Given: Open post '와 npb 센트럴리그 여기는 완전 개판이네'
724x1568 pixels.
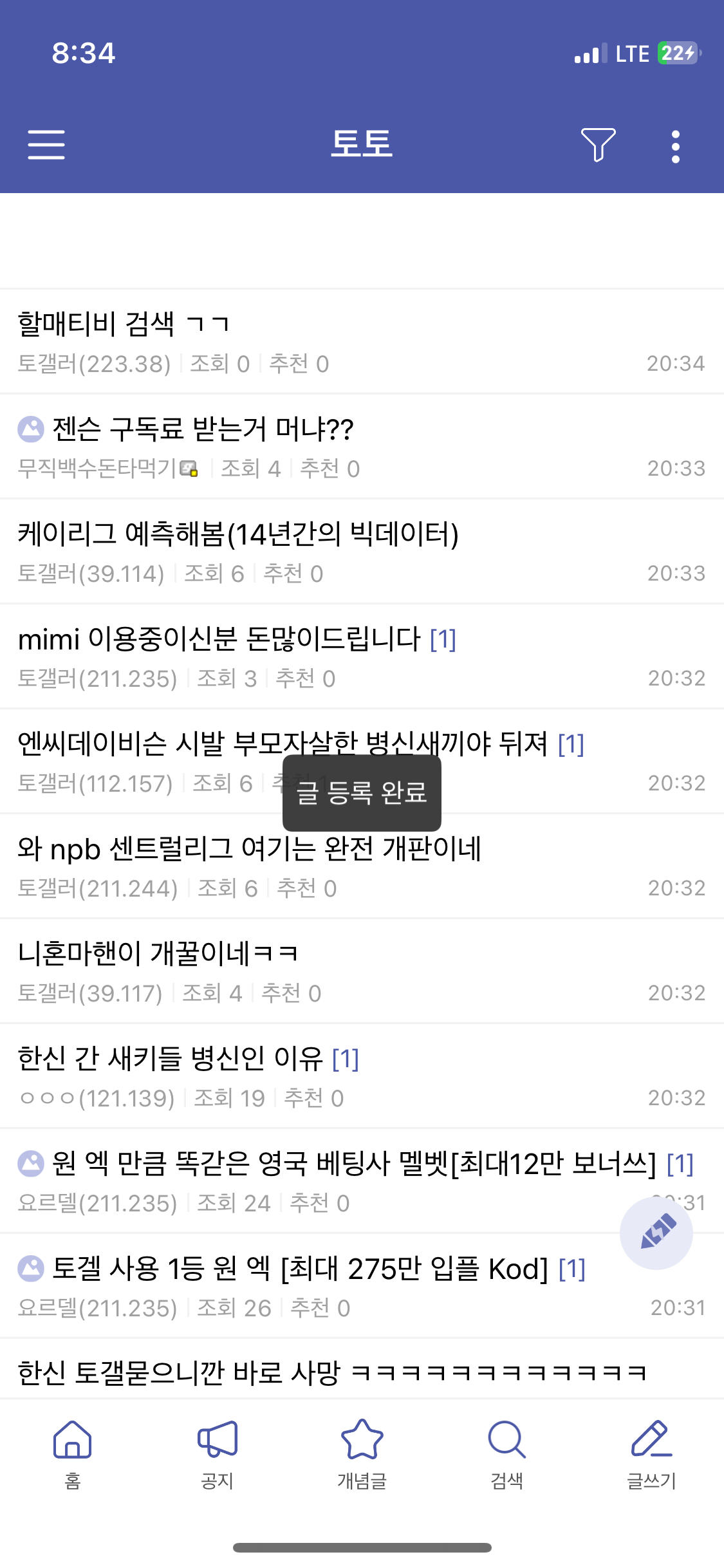Looking at the screenshot, I should point(250,849).
